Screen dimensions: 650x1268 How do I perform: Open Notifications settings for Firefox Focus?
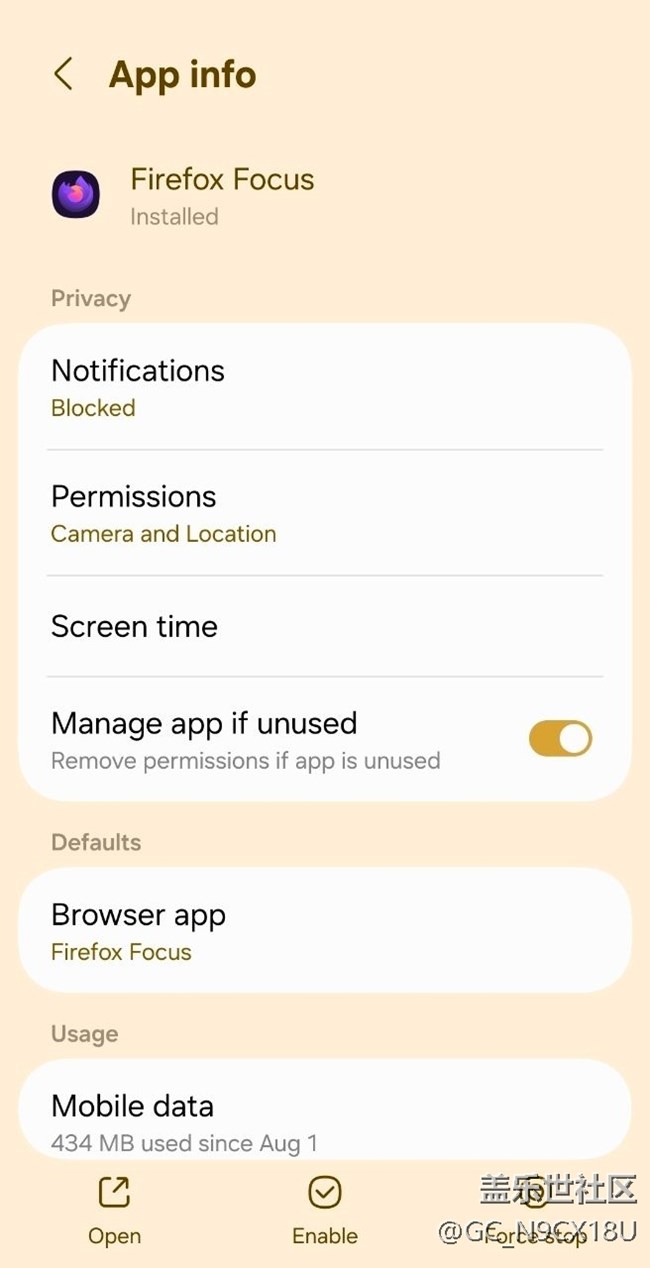325,387
